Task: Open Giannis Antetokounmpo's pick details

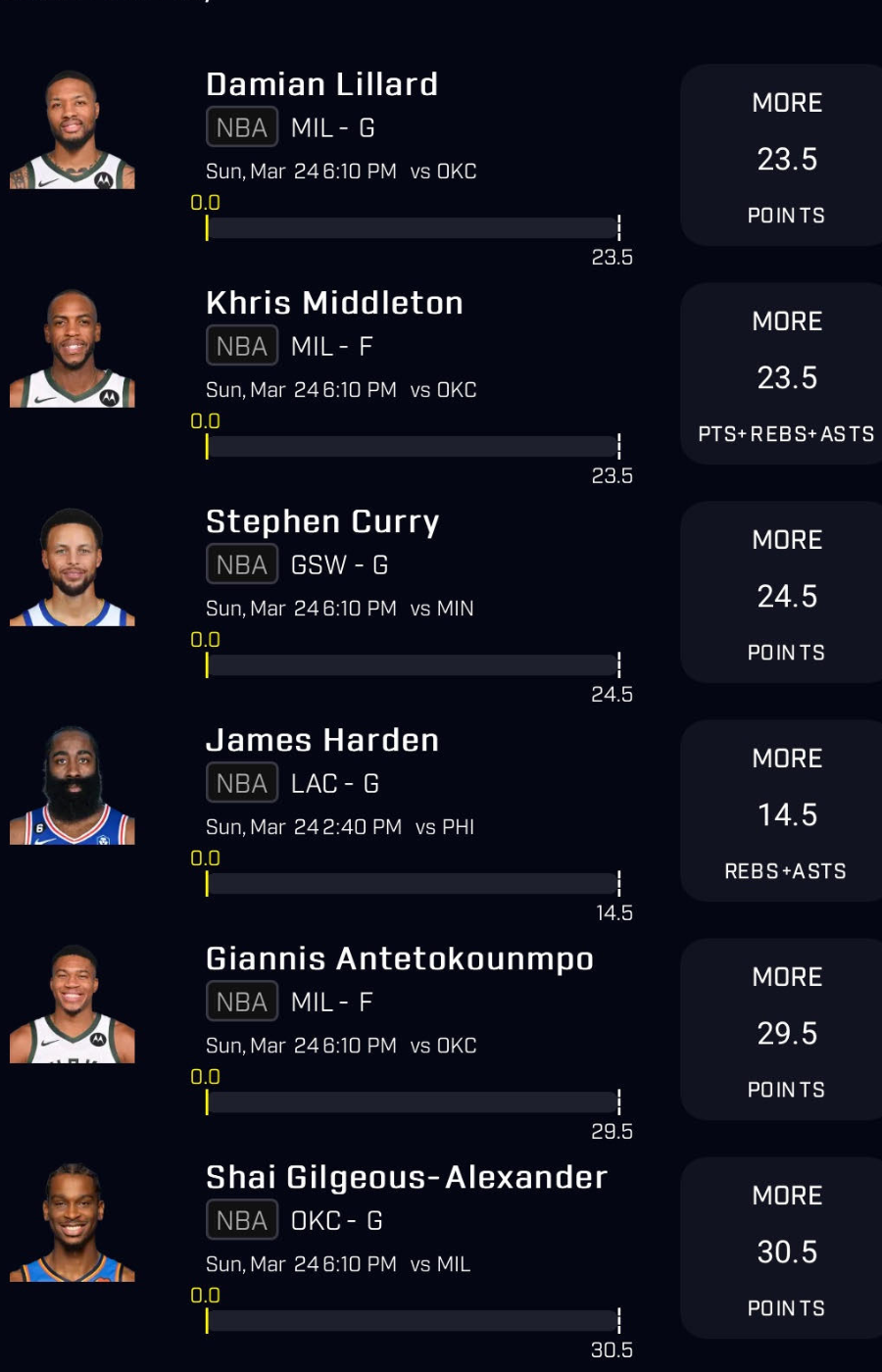Action: (x=399, y=959)
